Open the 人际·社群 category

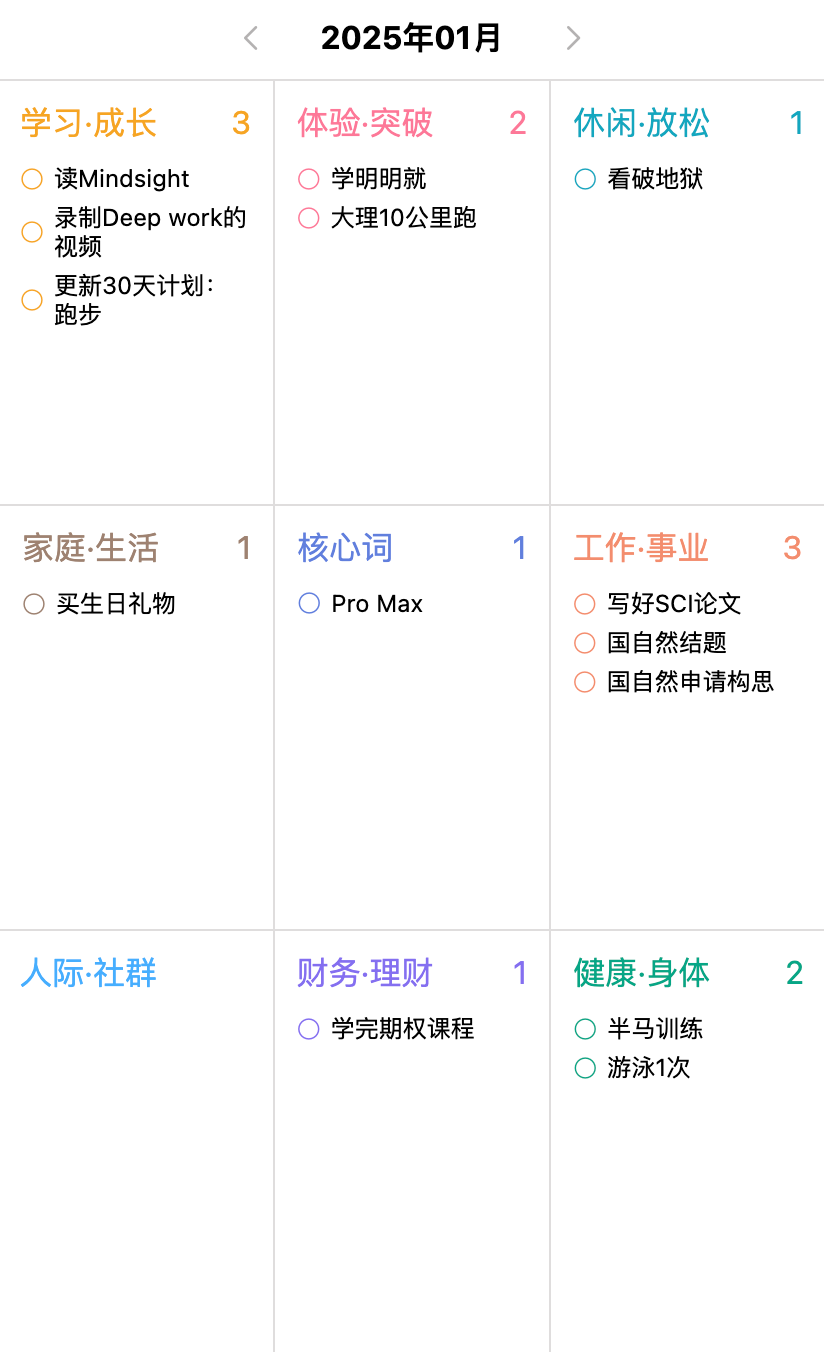tap(89, 973)
